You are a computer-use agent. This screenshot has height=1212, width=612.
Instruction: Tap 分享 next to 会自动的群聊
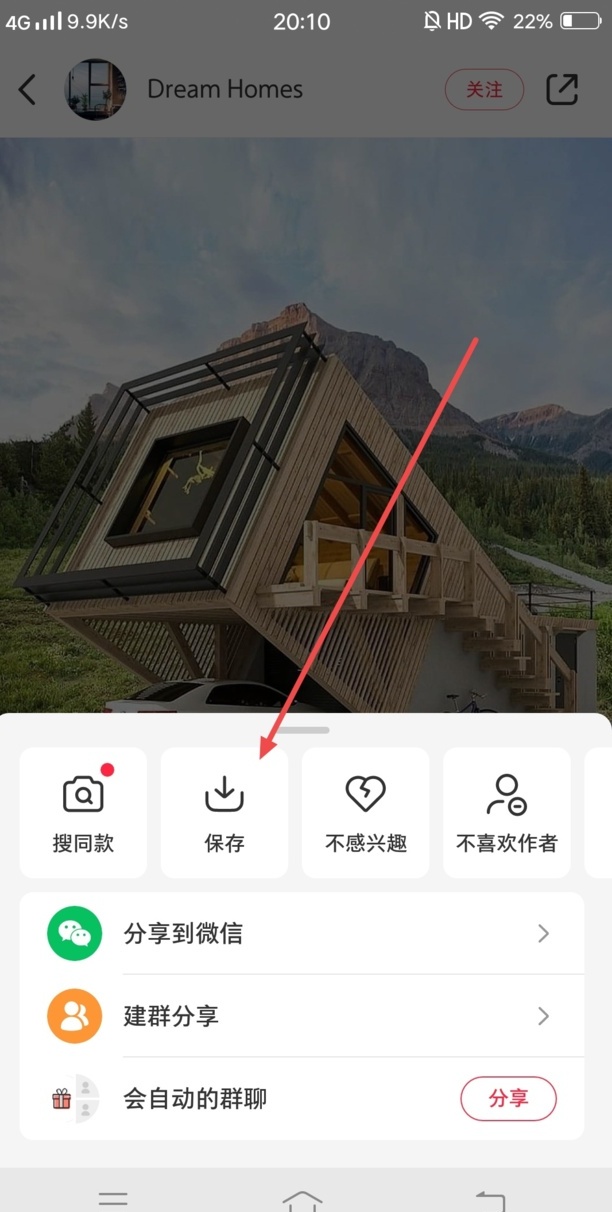pyautogui.click(x=508, y=1099)
